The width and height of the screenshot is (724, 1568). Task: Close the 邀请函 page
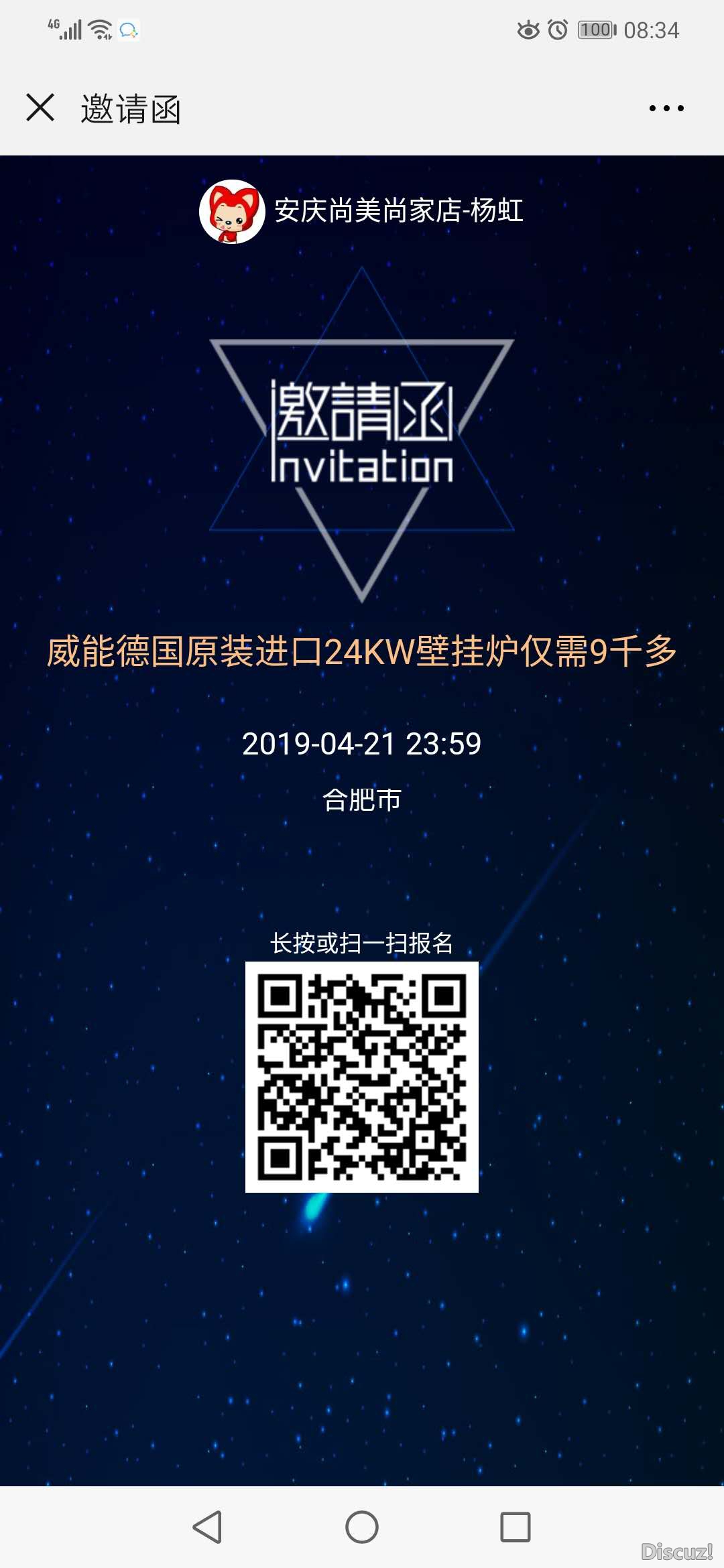[x=40, y=107]
